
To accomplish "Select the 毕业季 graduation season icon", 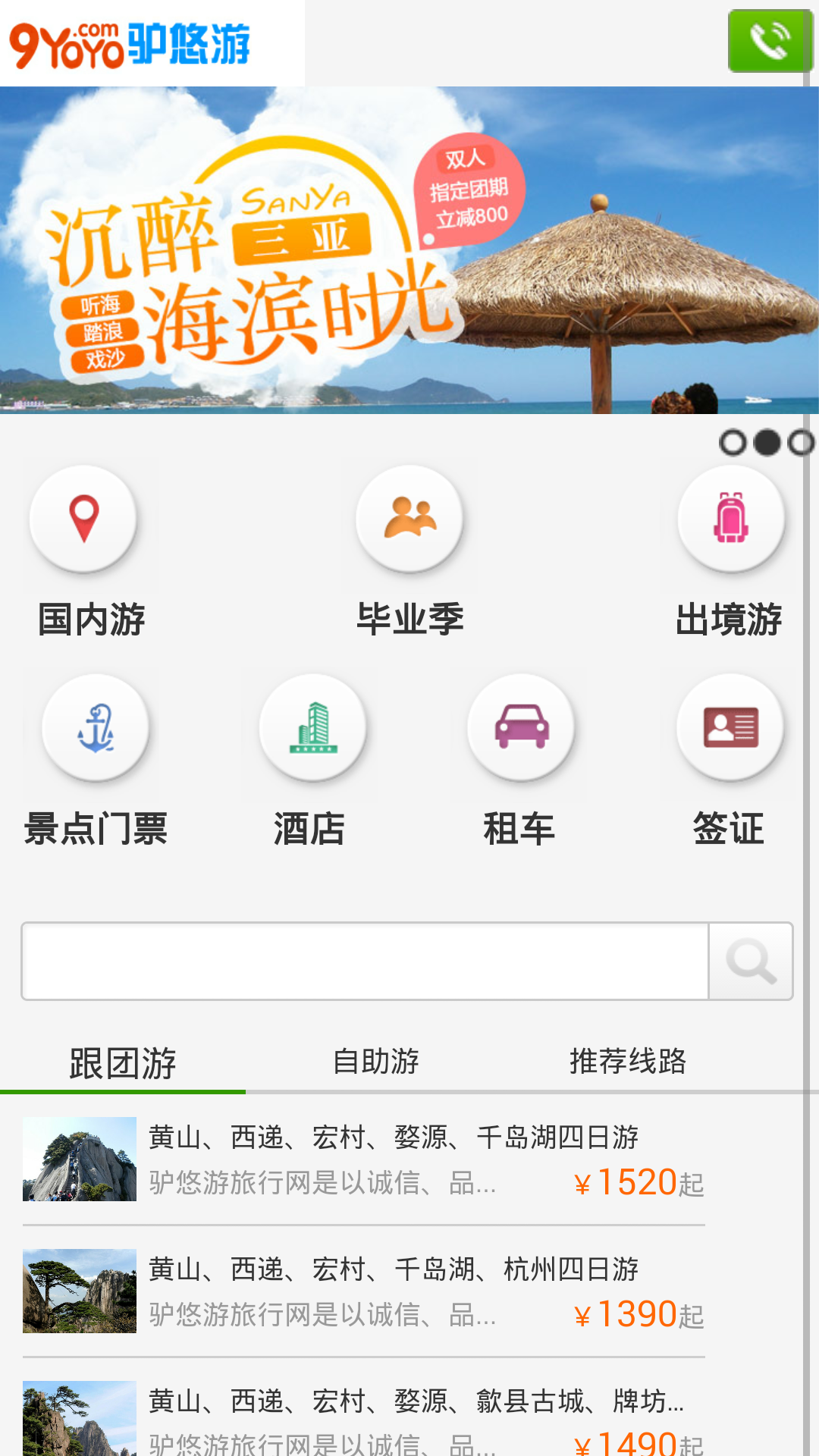I will tap(409, 518).
